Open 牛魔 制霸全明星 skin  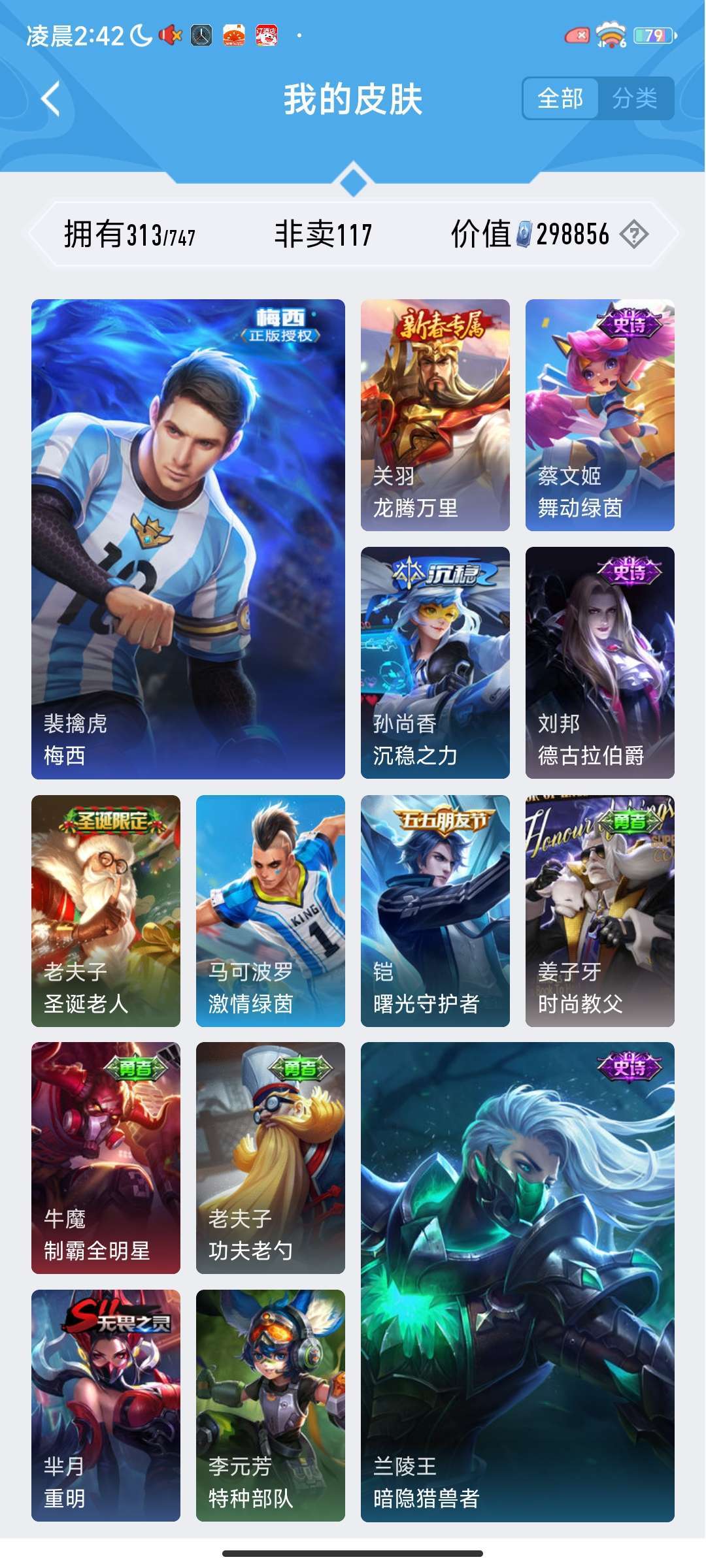click(106, 1158)
